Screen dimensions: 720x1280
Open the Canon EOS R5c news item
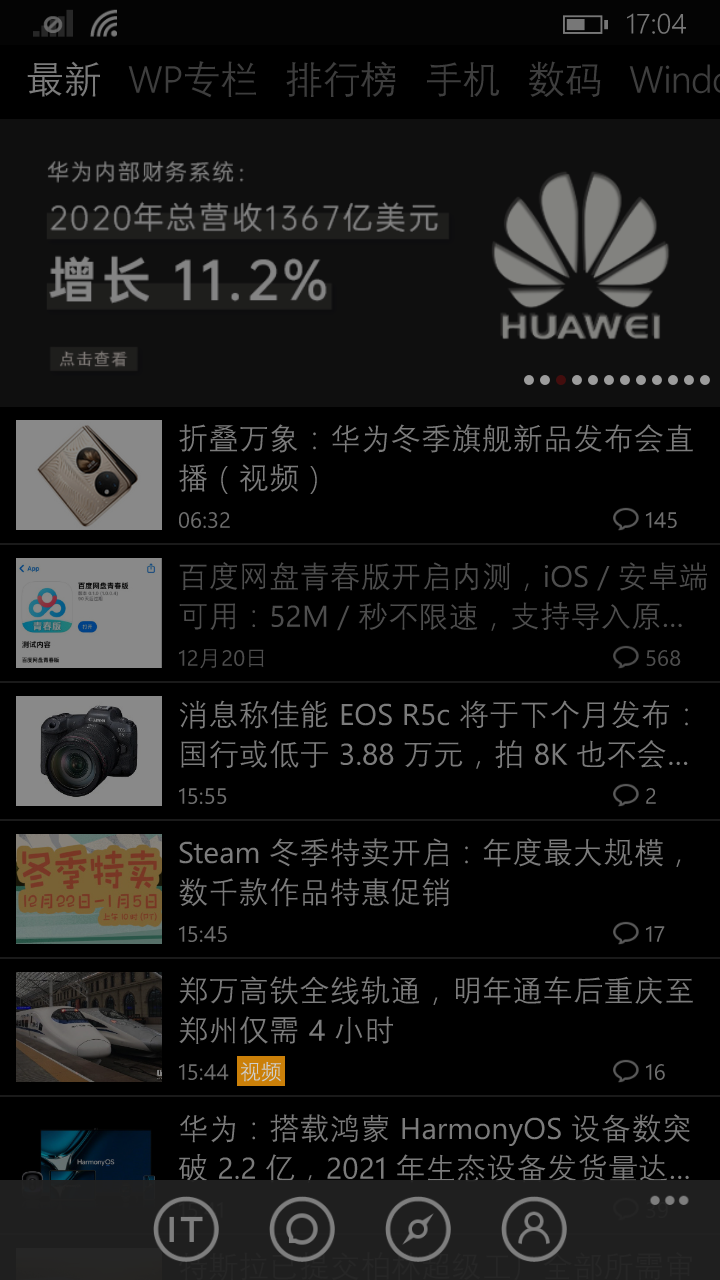(x=436, y=735)
